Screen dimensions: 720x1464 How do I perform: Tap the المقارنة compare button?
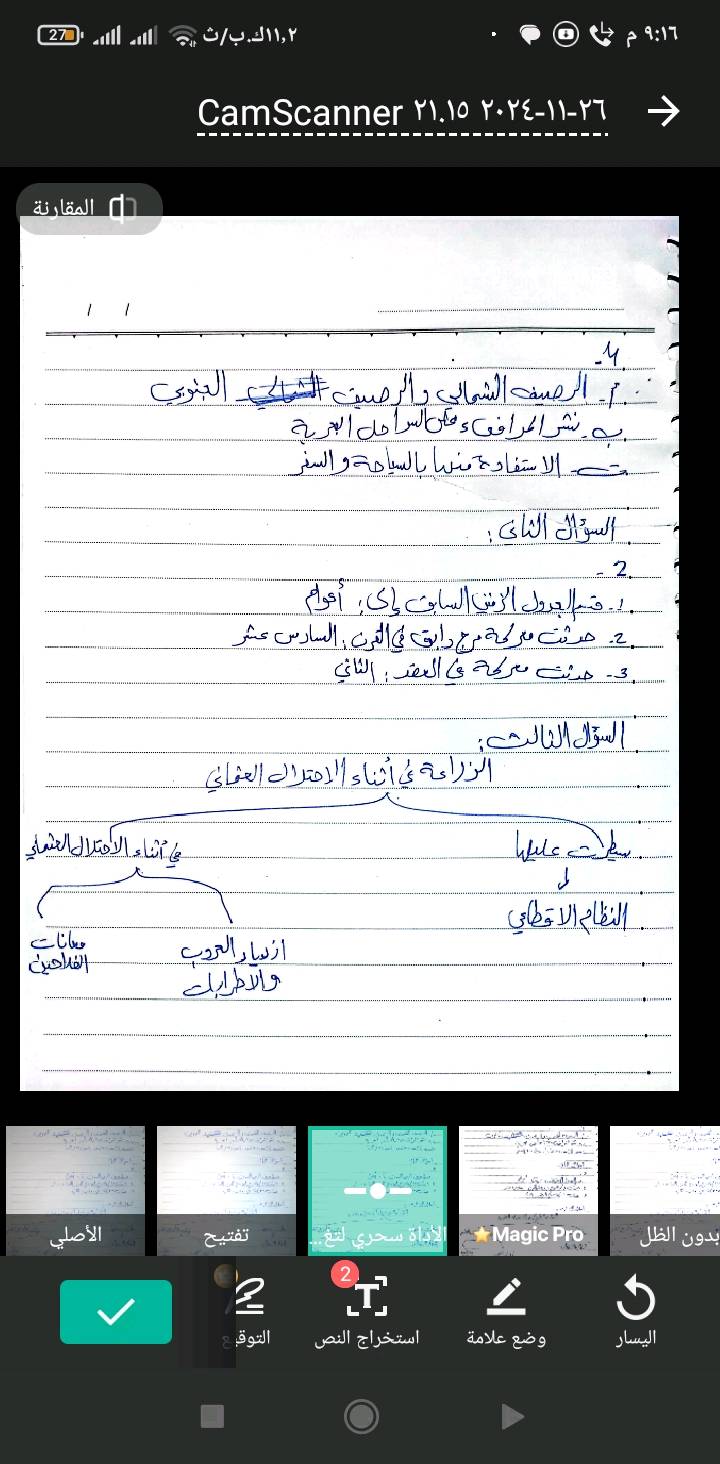tap(89, 208)
